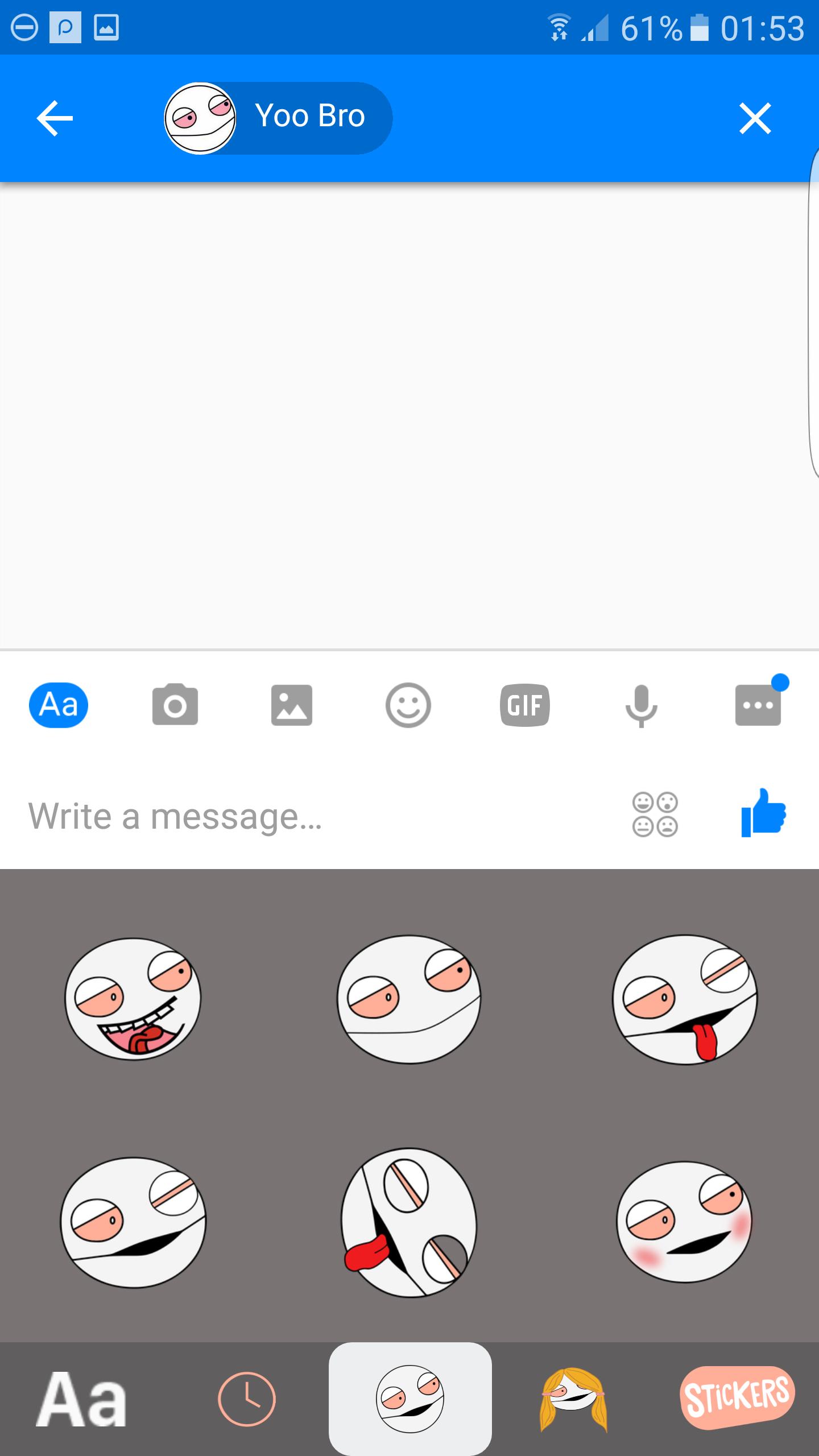Viewport: 819px width, 1456px height.
Task: Open the camera to take a photo
Action: click(175, 705)
